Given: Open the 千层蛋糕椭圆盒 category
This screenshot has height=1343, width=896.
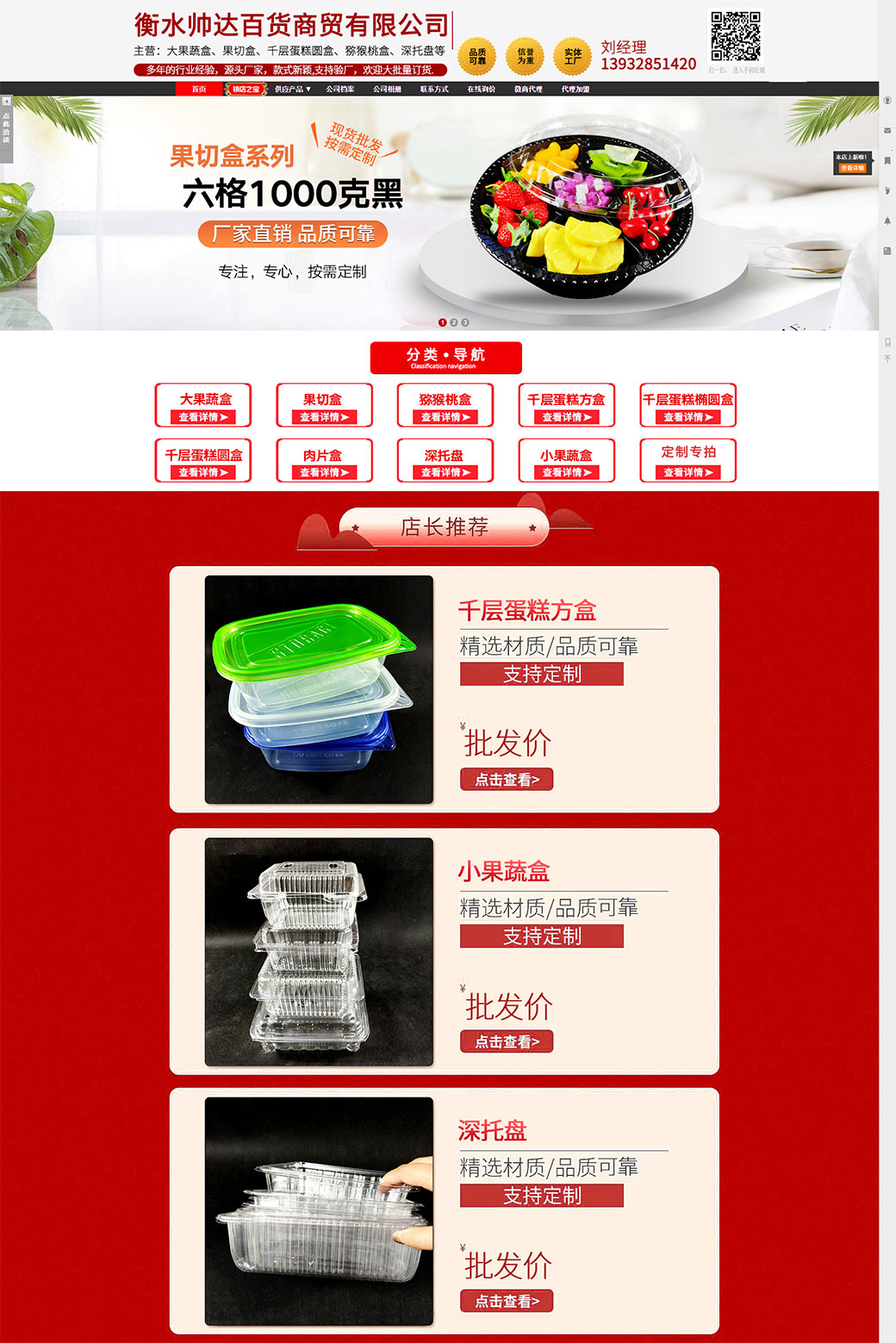Looking at the screenshot, I should 688,406.
